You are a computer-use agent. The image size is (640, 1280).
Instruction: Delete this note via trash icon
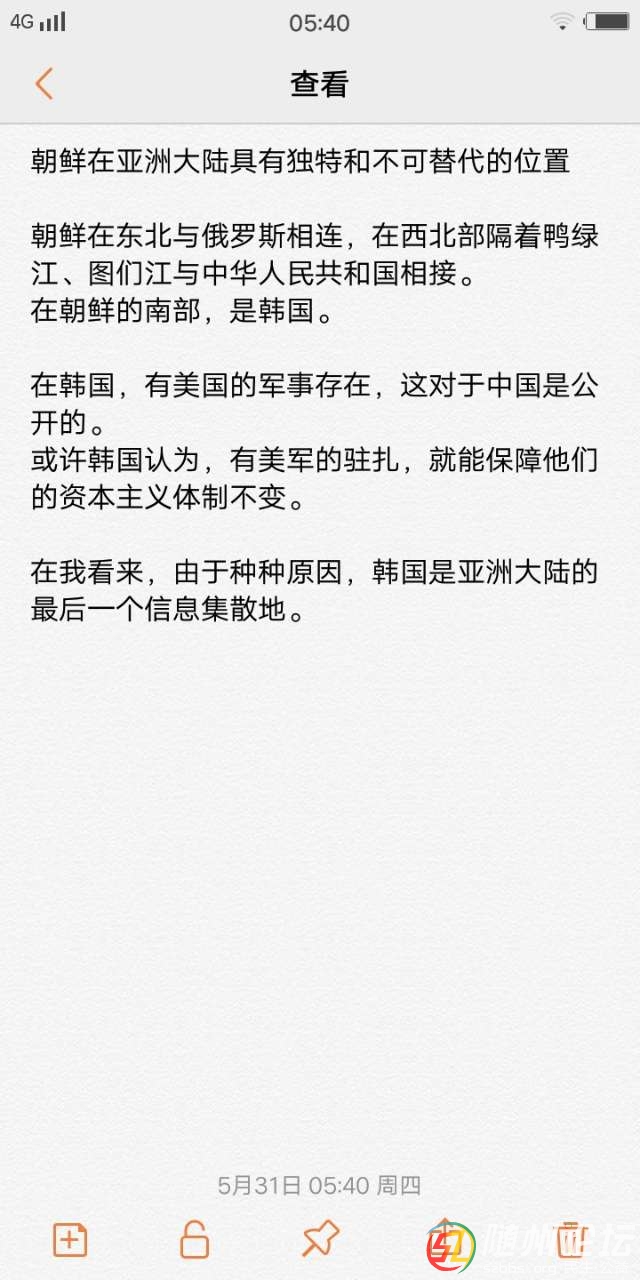click(570, 1238)
